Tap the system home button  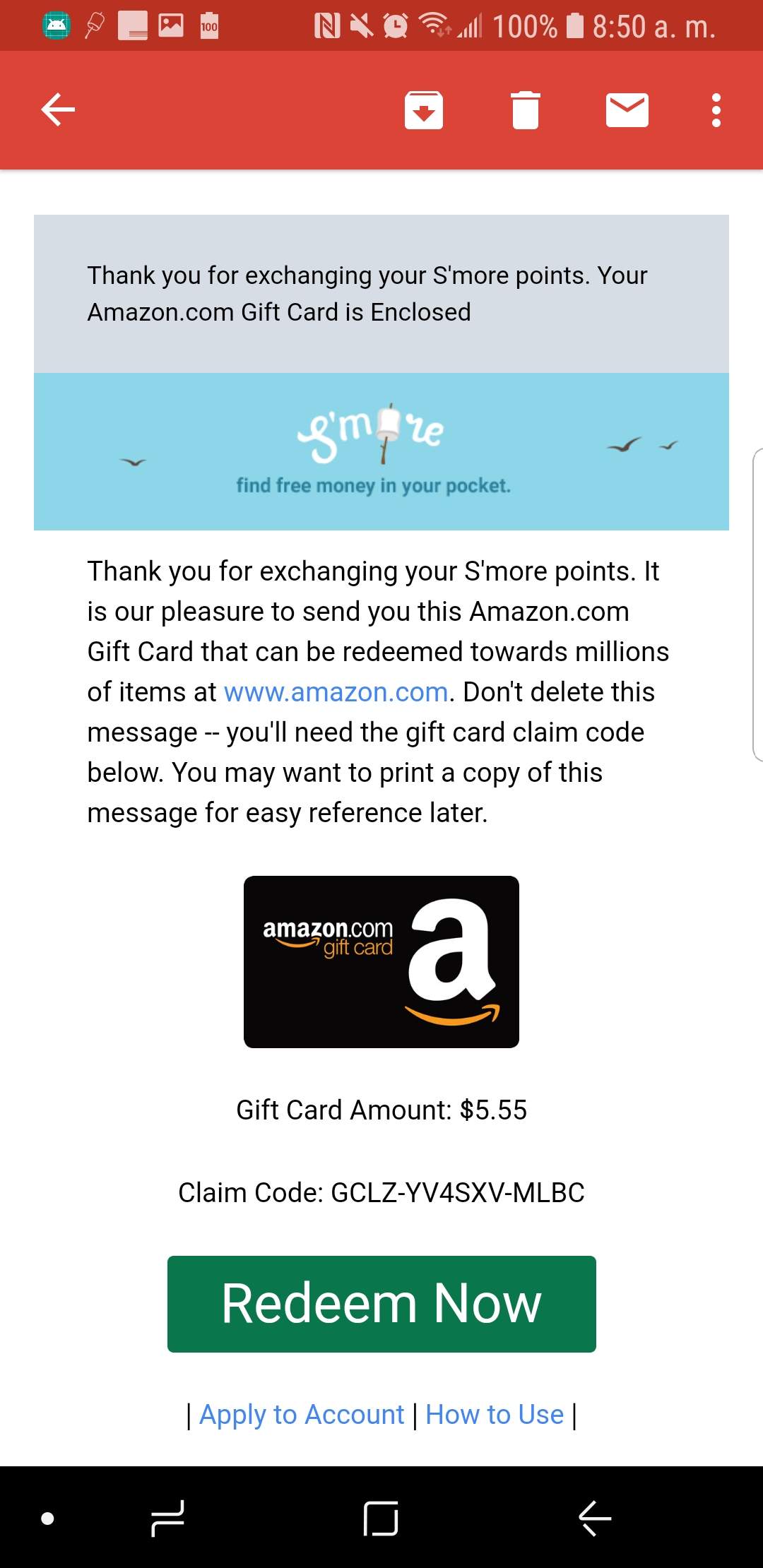[x=381, y=1518]
